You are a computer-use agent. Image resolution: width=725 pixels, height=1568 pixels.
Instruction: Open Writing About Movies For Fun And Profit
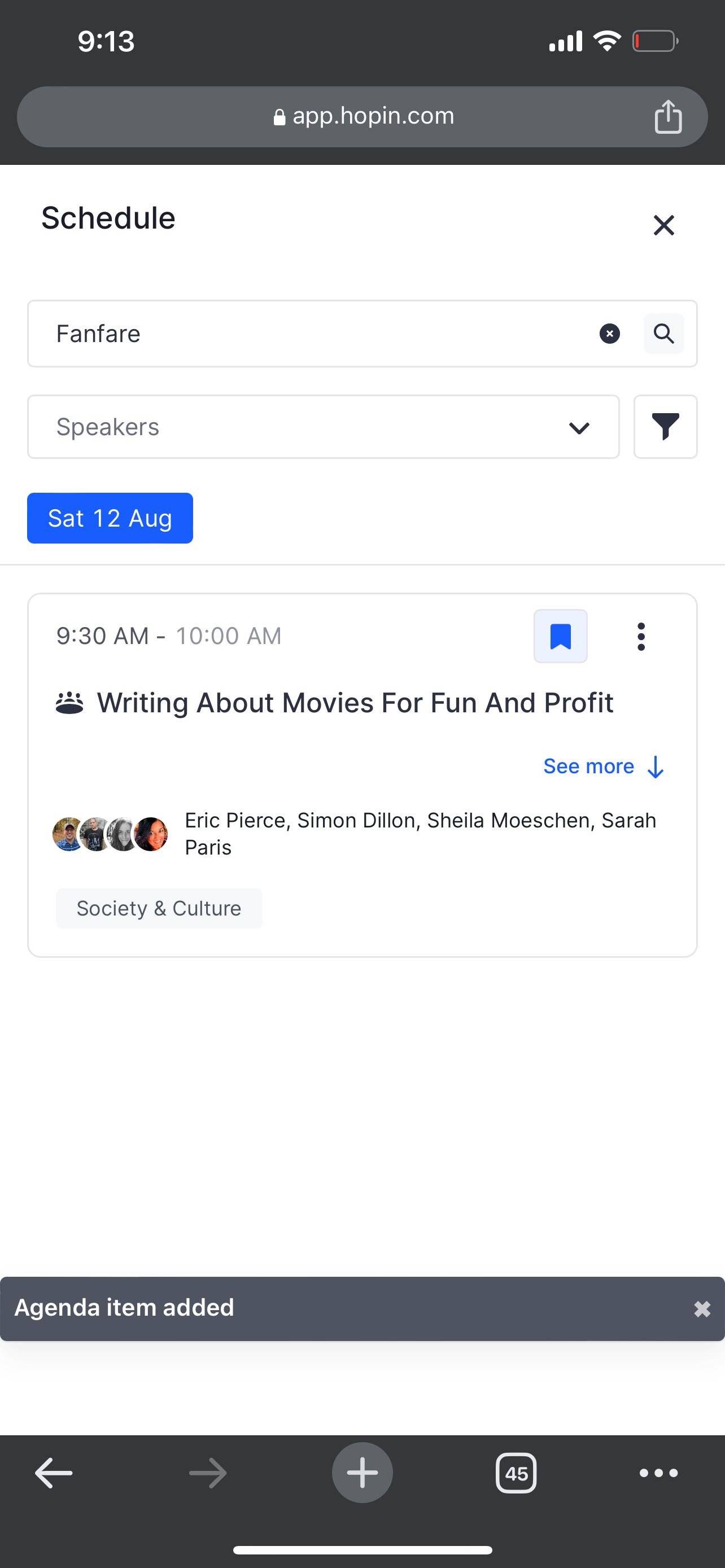point(355,703)
